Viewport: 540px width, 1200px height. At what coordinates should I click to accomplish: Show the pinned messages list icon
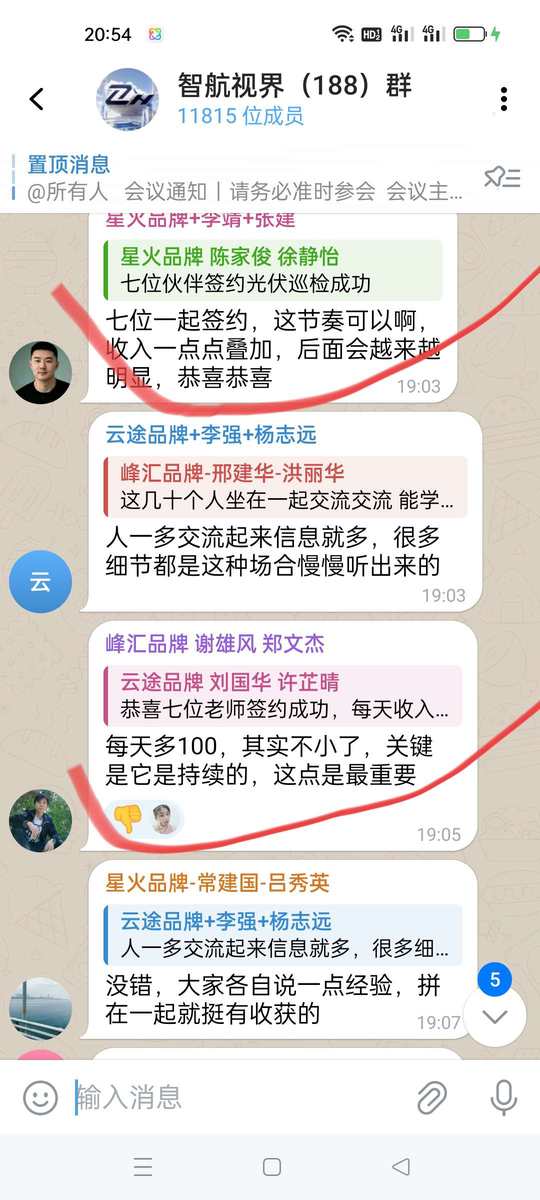[x=502, y=178]
